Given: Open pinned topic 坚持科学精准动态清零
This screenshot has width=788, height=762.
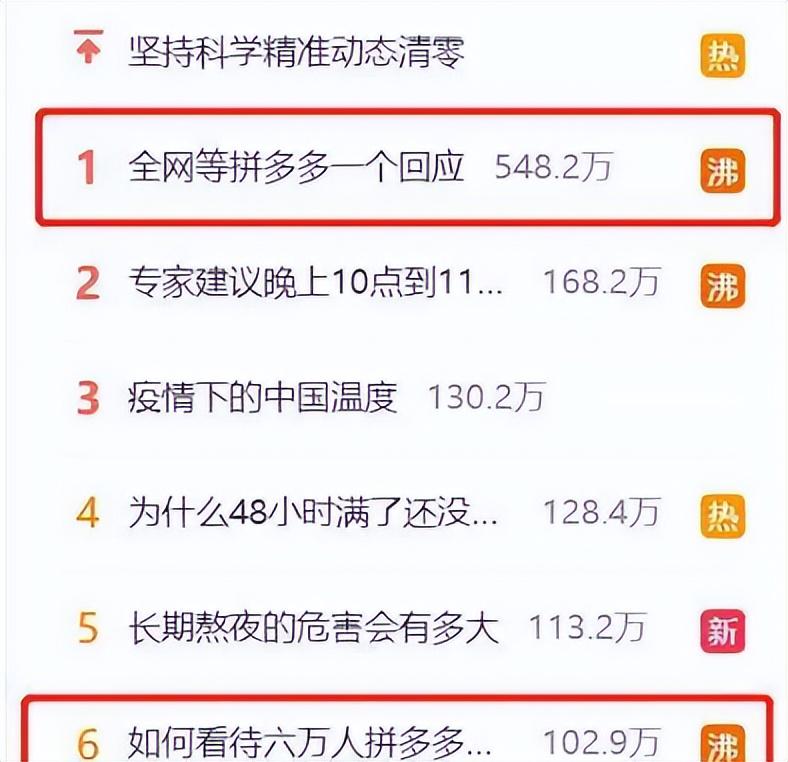Looking at the screenshot, I should tap(297, 51).
